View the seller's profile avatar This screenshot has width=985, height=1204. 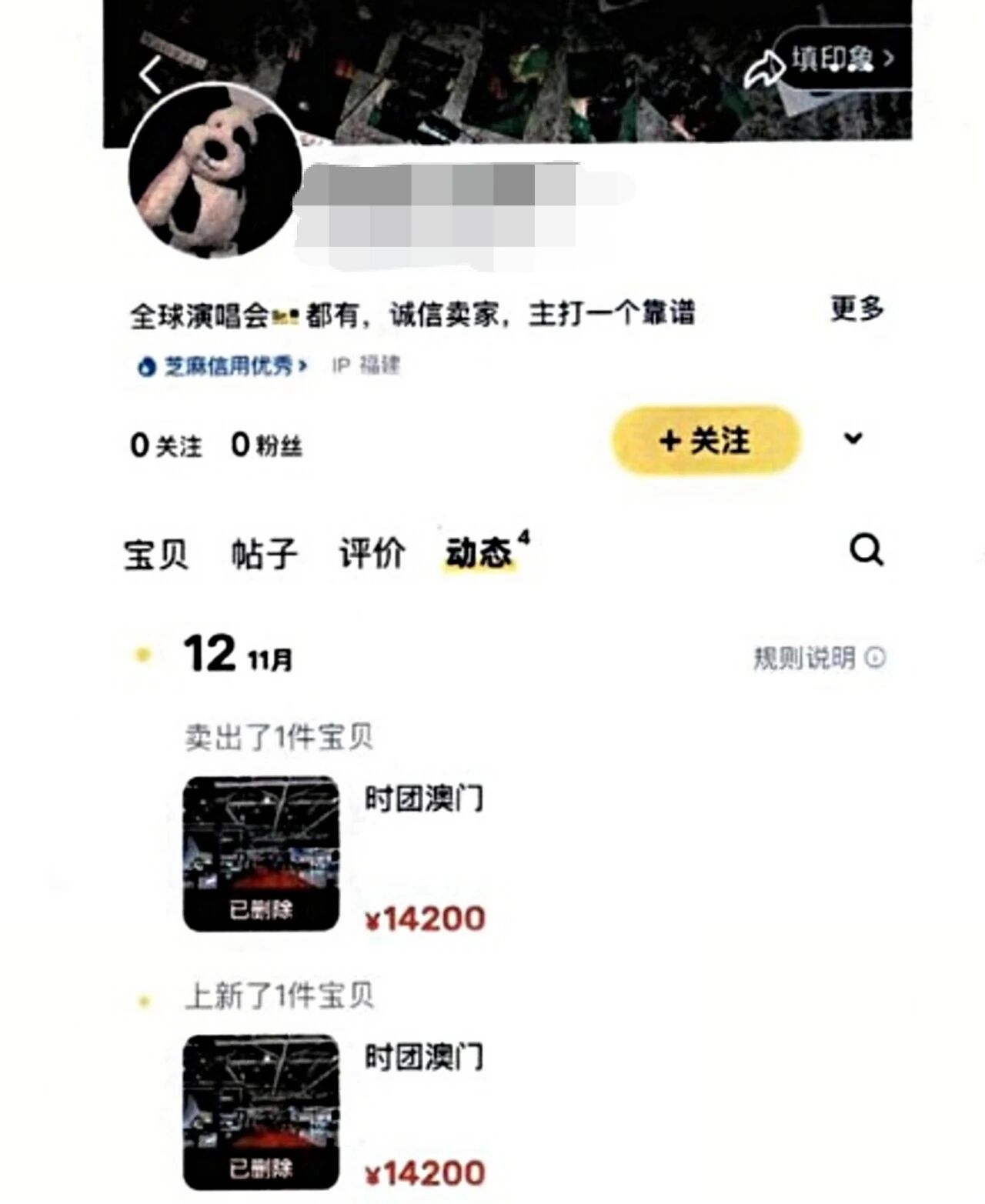coord(215,172)
